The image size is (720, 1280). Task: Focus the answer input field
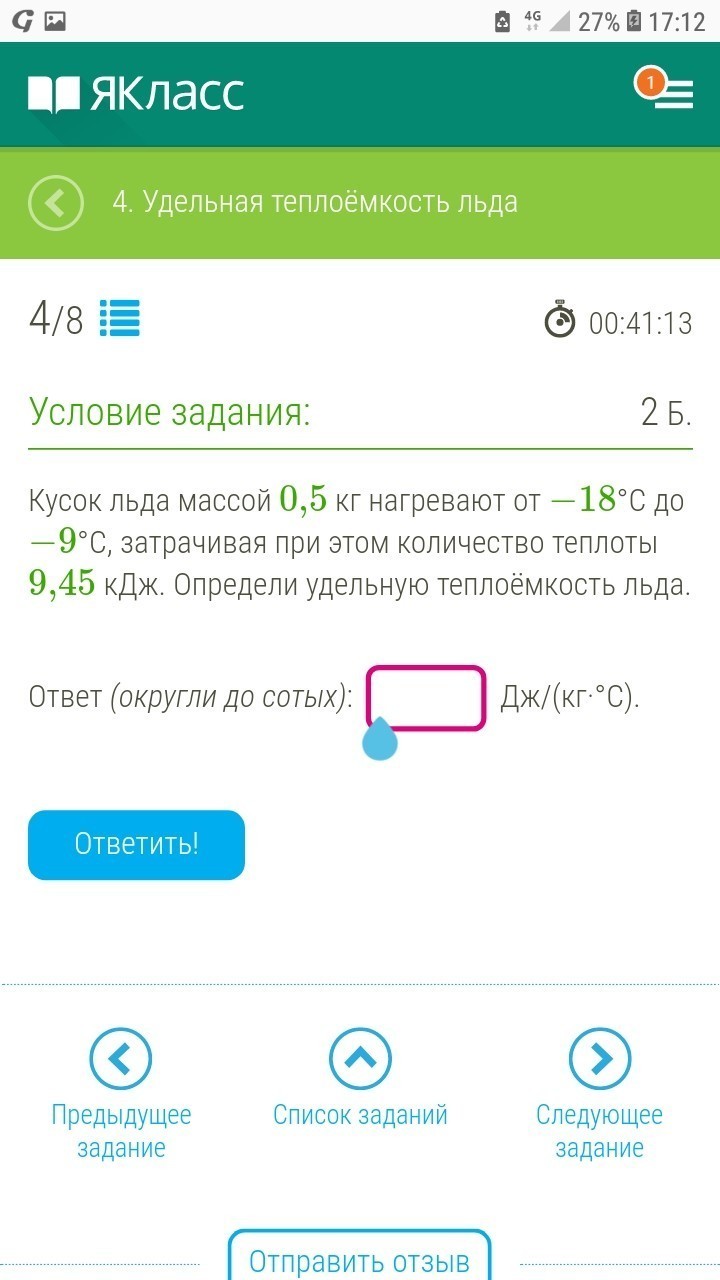click(x=426, y=697)
